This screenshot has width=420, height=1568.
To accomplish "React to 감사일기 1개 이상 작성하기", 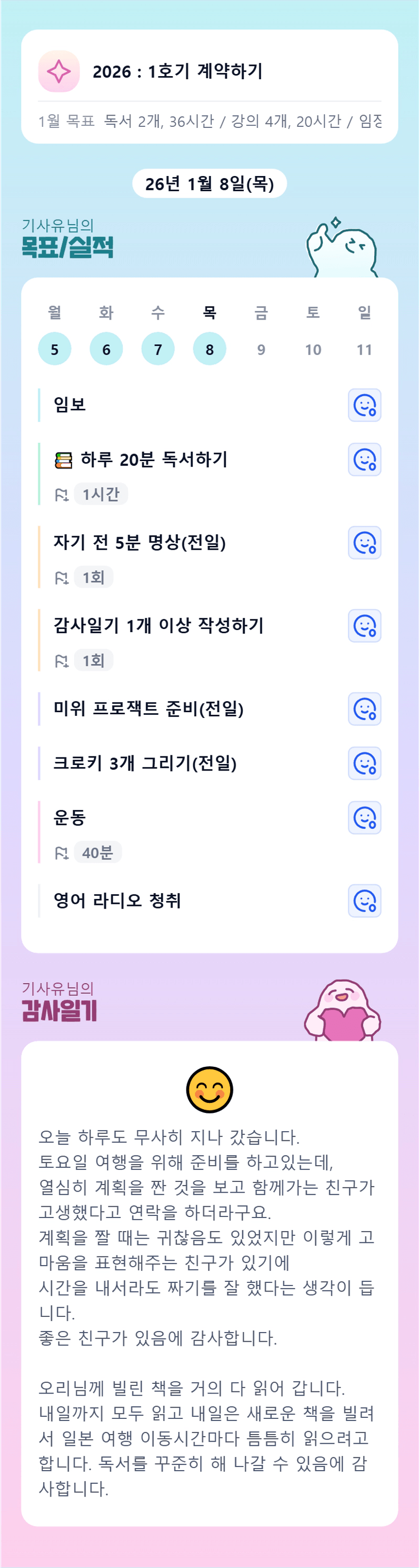I will 364,626.
